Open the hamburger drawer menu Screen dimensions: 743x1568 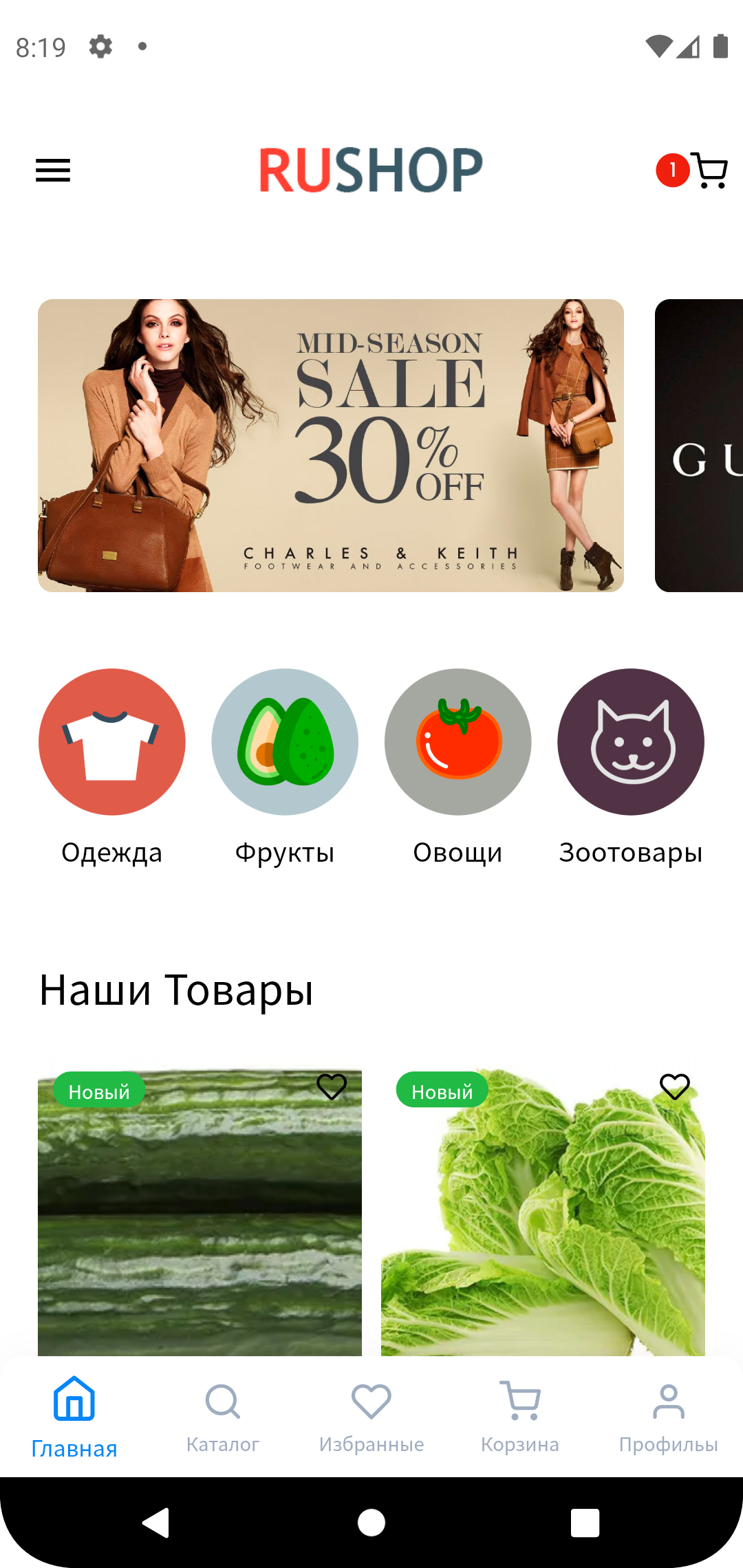point(53,170)
